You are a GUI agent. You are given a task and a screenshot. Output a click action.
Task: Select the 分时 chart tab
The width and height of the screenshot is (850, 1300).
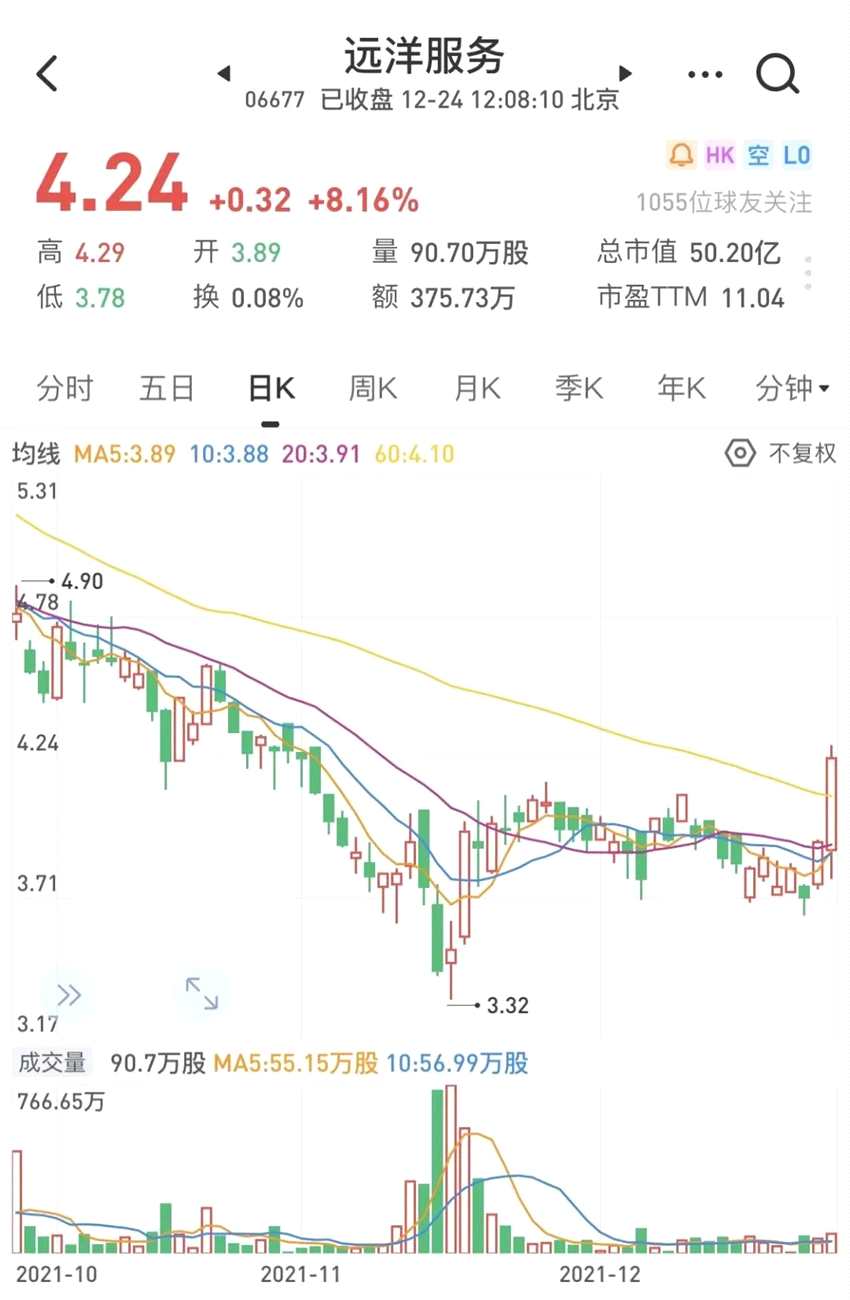65,388
